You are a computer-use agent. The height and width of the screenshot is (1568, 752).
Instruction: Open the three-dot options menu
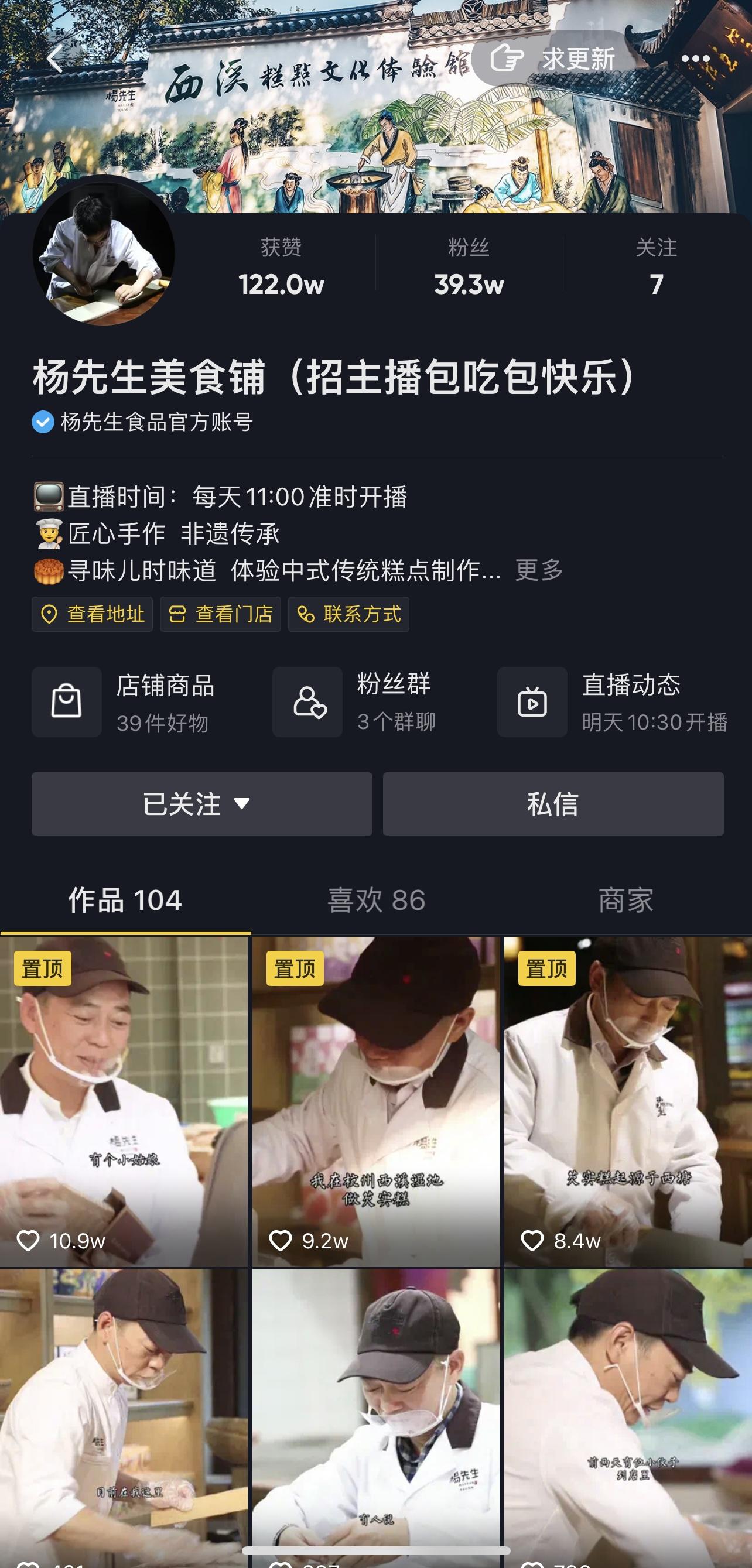696,57
